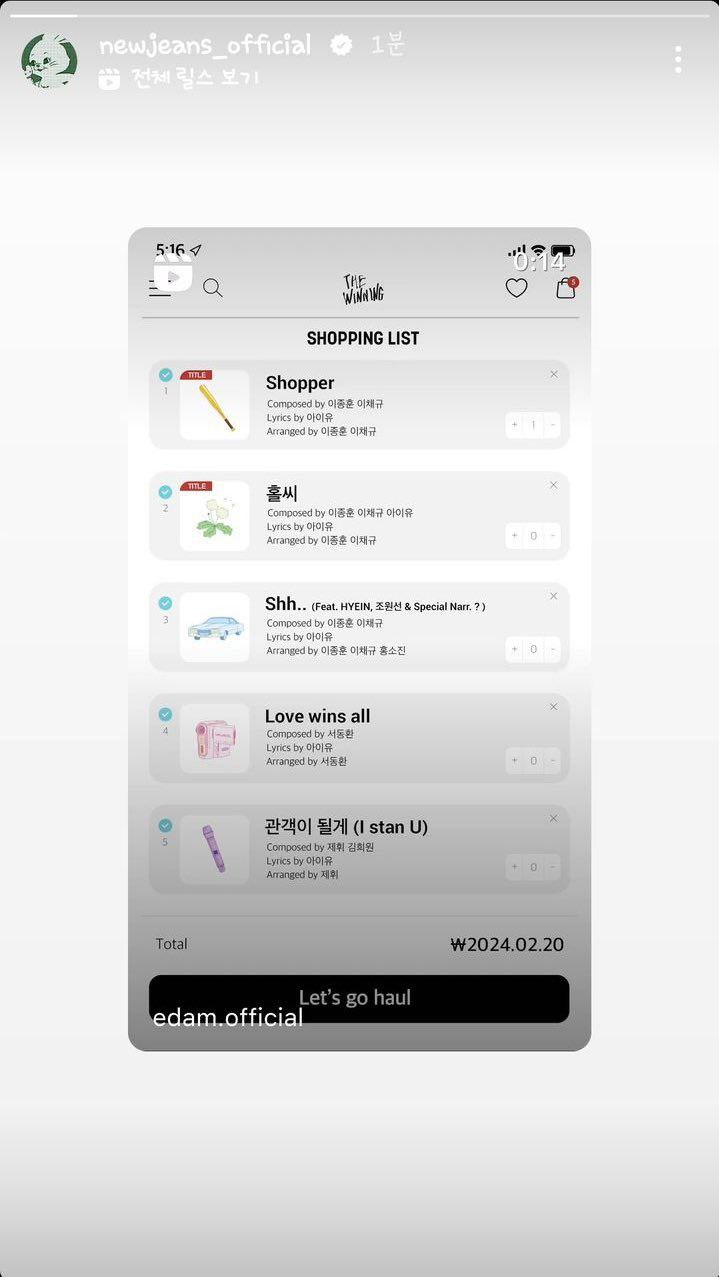The height and width of the screenshot is (1277, 719).
Task: Open the shared reel tile from edam.official
Action: pos(359,640)
